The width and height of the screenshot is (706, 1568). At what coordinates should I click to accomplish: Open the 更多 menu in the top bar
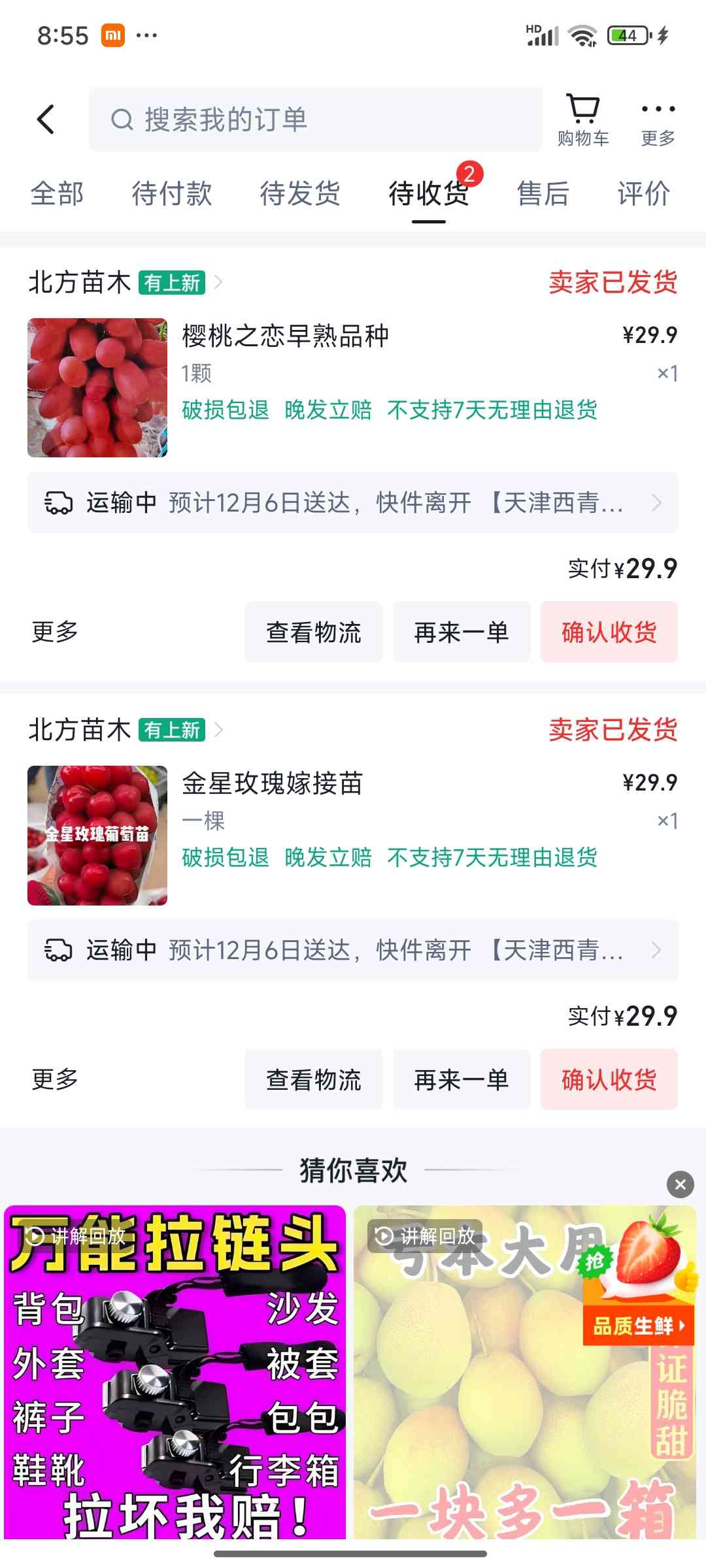[x=658, y=120]
